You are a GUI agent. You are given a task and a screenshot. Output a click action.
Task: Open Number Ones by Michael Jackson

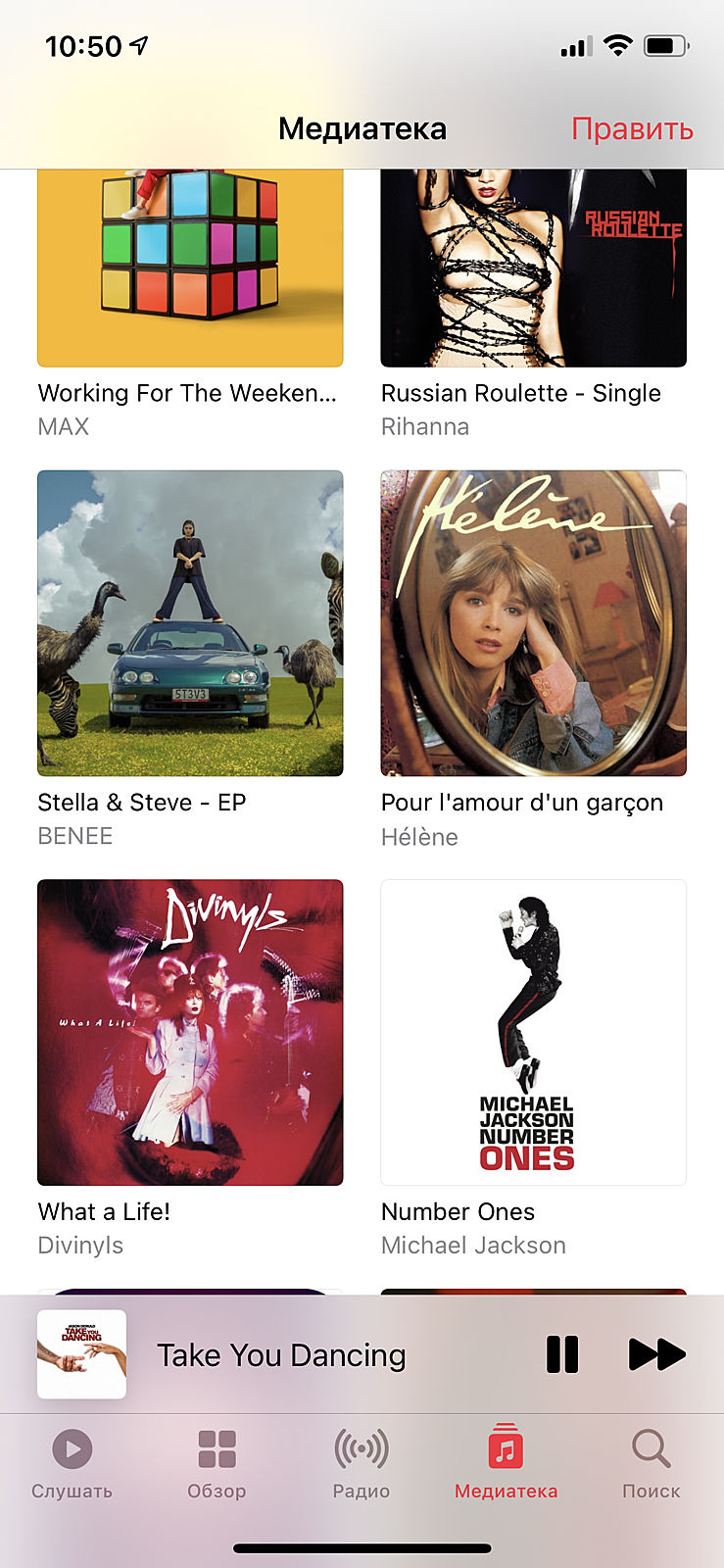click(533, 1032)
